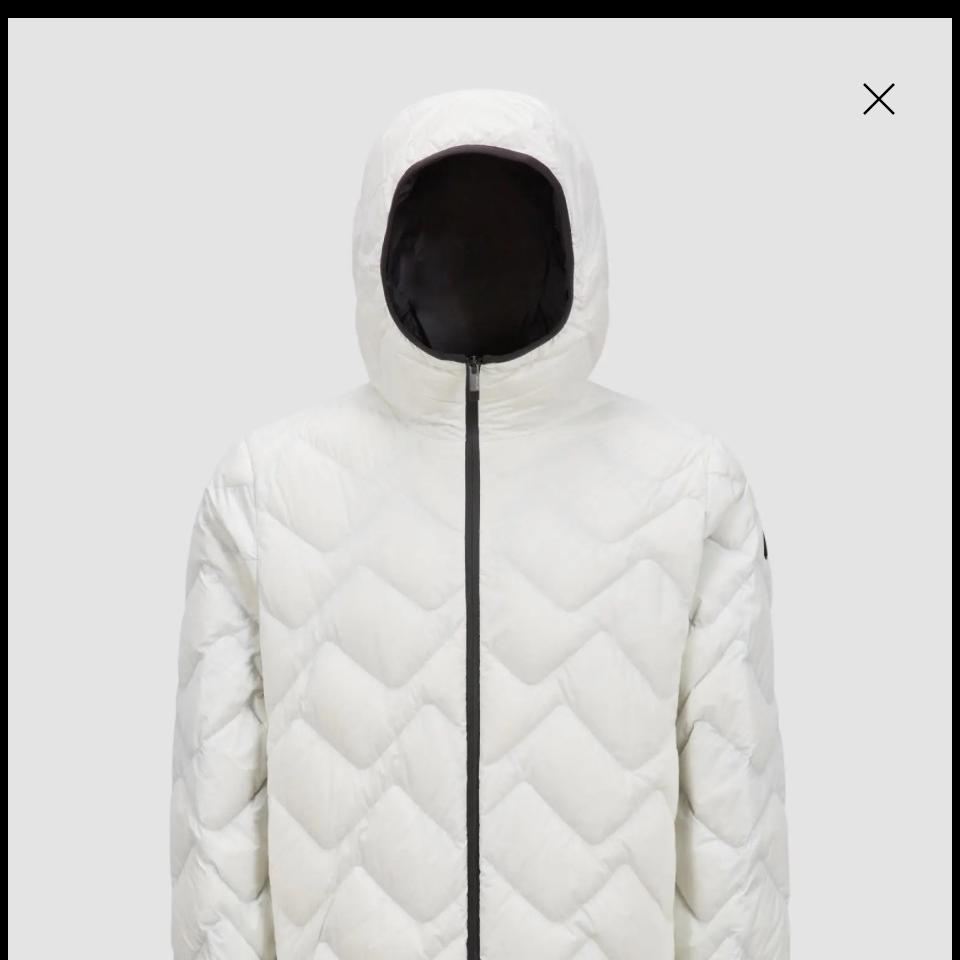
Task: Close the full-screen product image viewer
Action: coord(878,99)
